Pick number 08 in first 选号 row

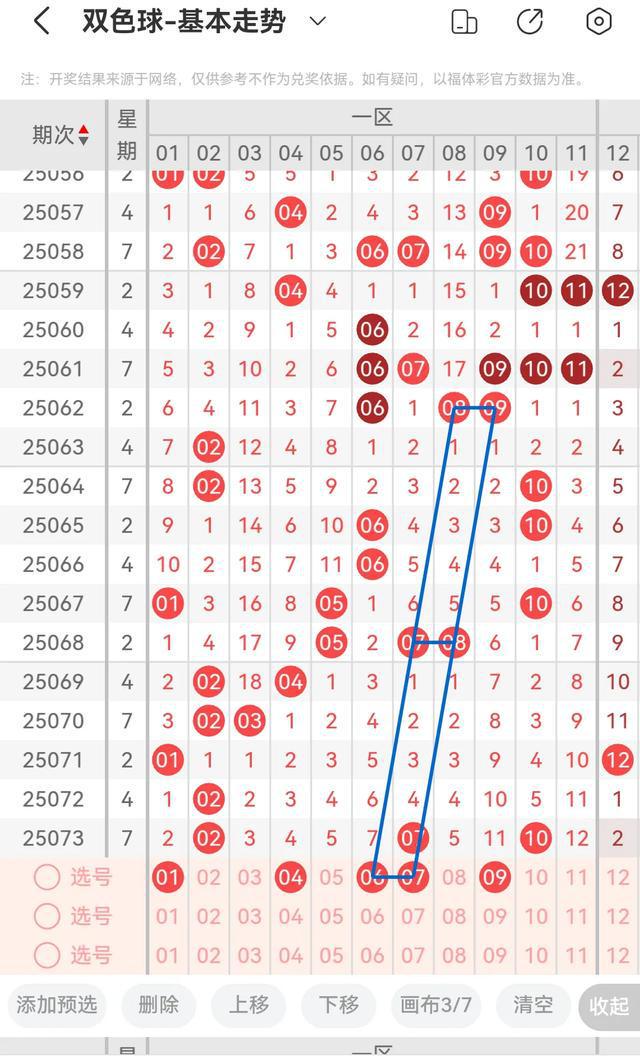click(454, 877)
